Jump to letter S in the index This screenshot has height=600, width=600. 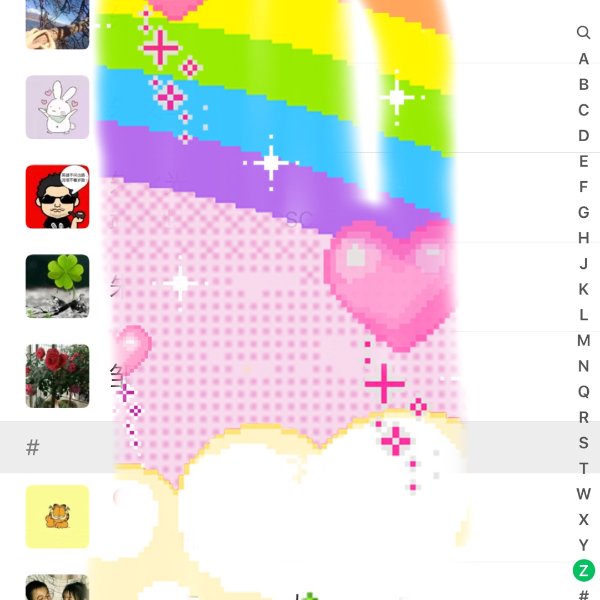(583, 443)
